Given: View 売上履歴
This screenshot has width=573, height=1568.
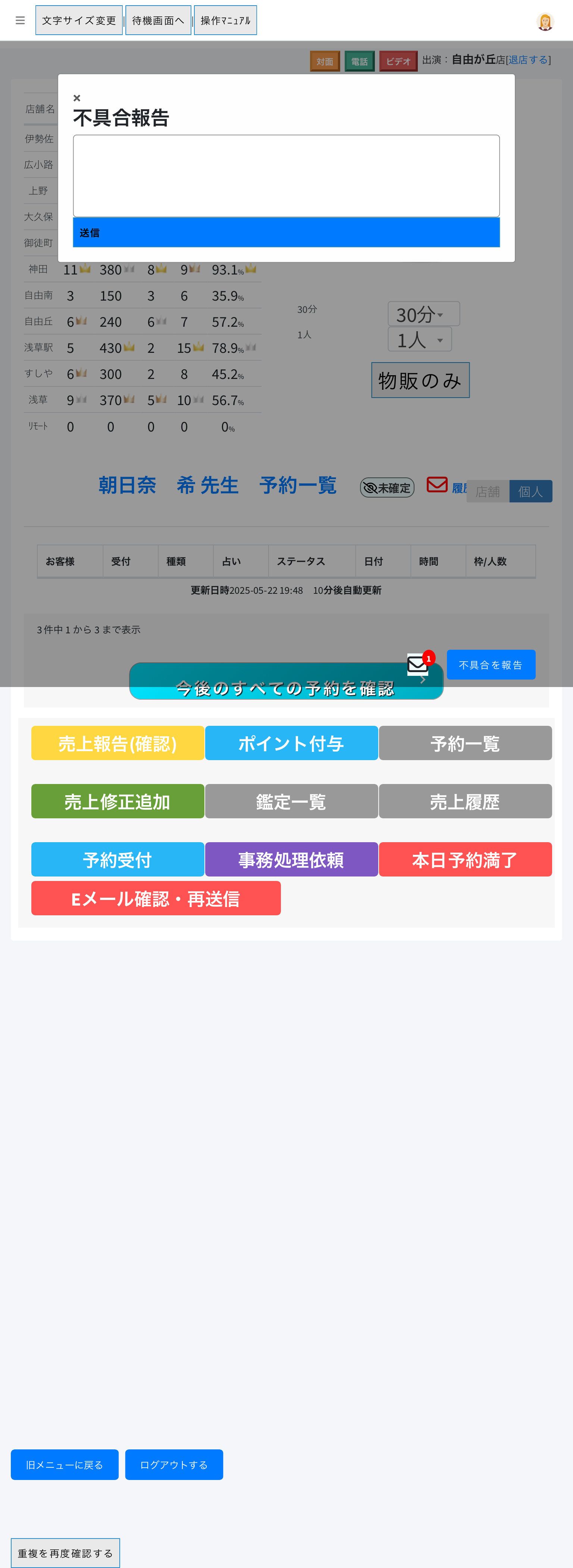Looking at the screenshot, I should pyautogui.click(x=465, y=802).
